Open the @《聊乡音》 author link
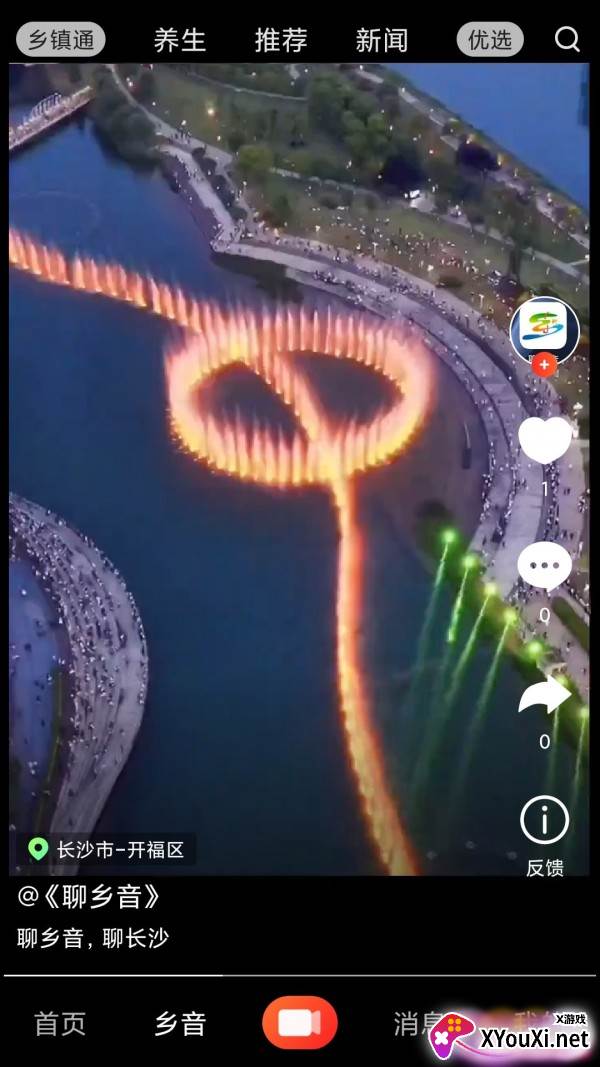The image size is (600, 1067). point(88,897)
